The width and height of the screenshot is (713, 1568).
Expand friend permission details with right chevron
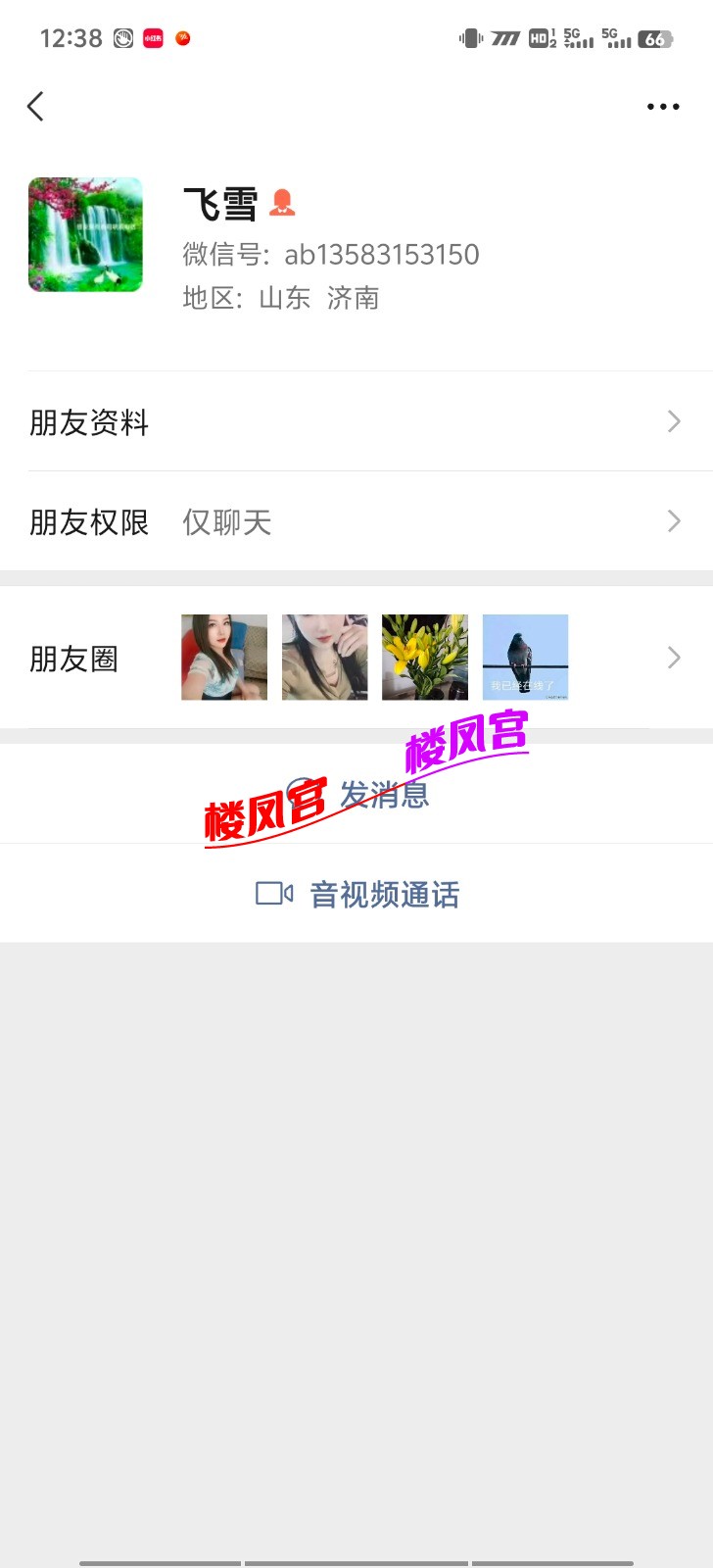click(x=673, y=521)
